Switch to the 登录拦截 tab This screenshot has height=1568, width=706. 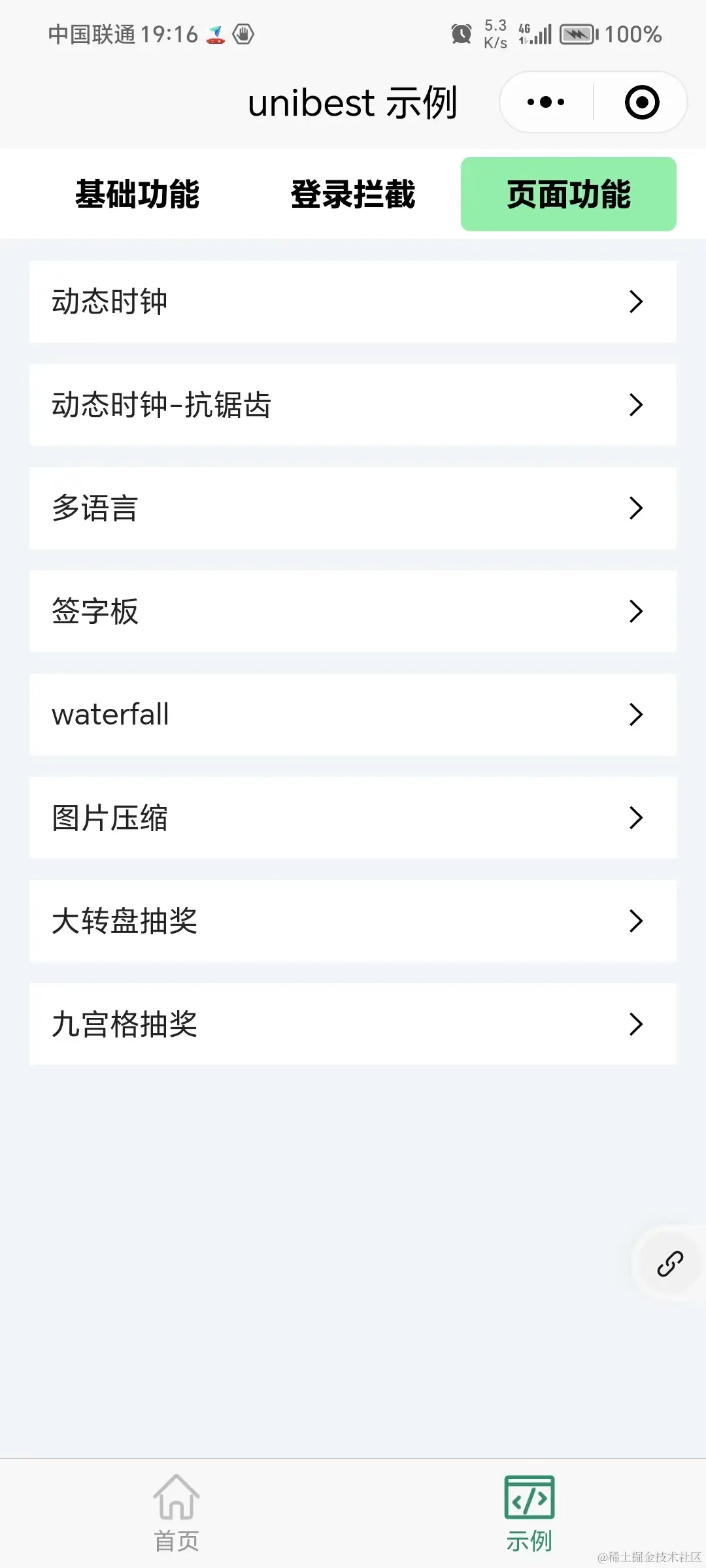click(353, 194)
